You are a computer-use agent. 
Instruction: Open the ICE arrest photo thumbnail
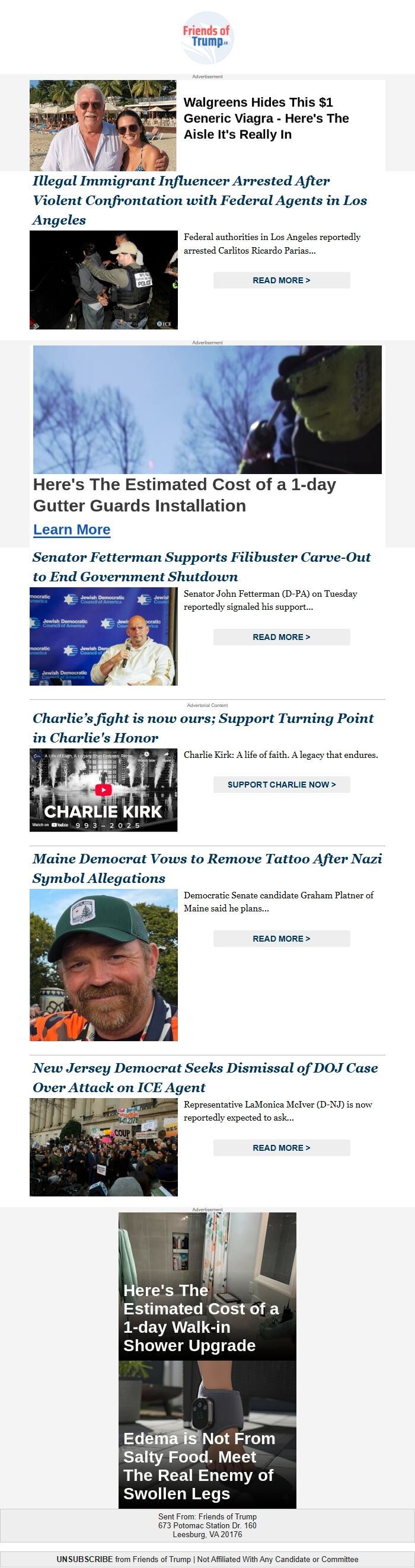coord(104,280)
